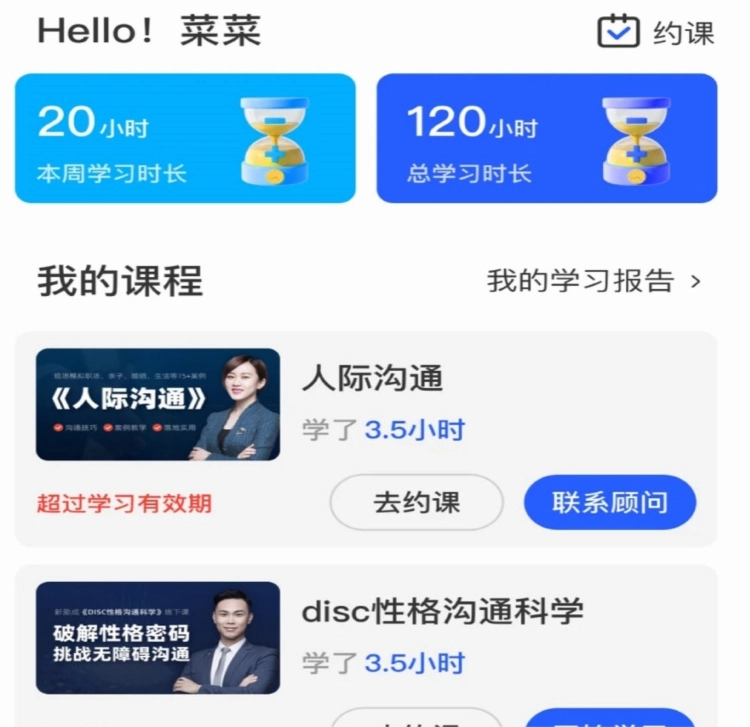View 我的学习报告 learning report
The image size is (750, 727).
point(594,281)
